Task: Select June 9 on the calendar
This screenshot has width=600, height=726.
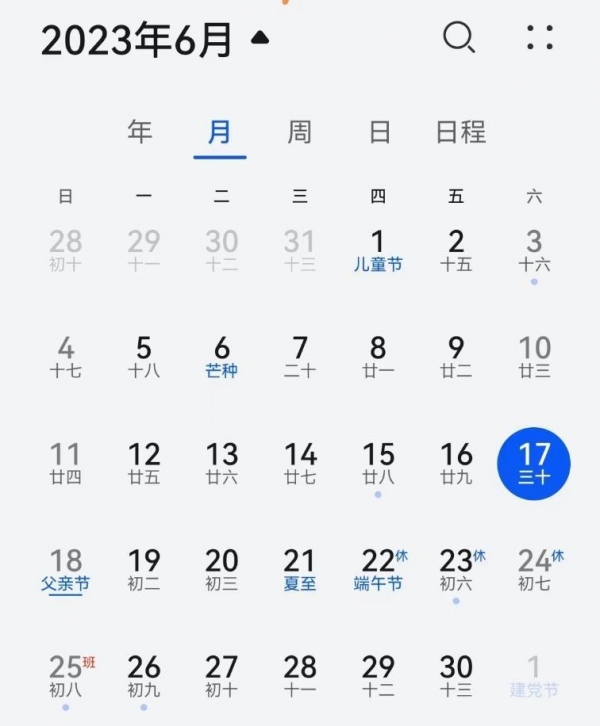Action: pos(456,357)
